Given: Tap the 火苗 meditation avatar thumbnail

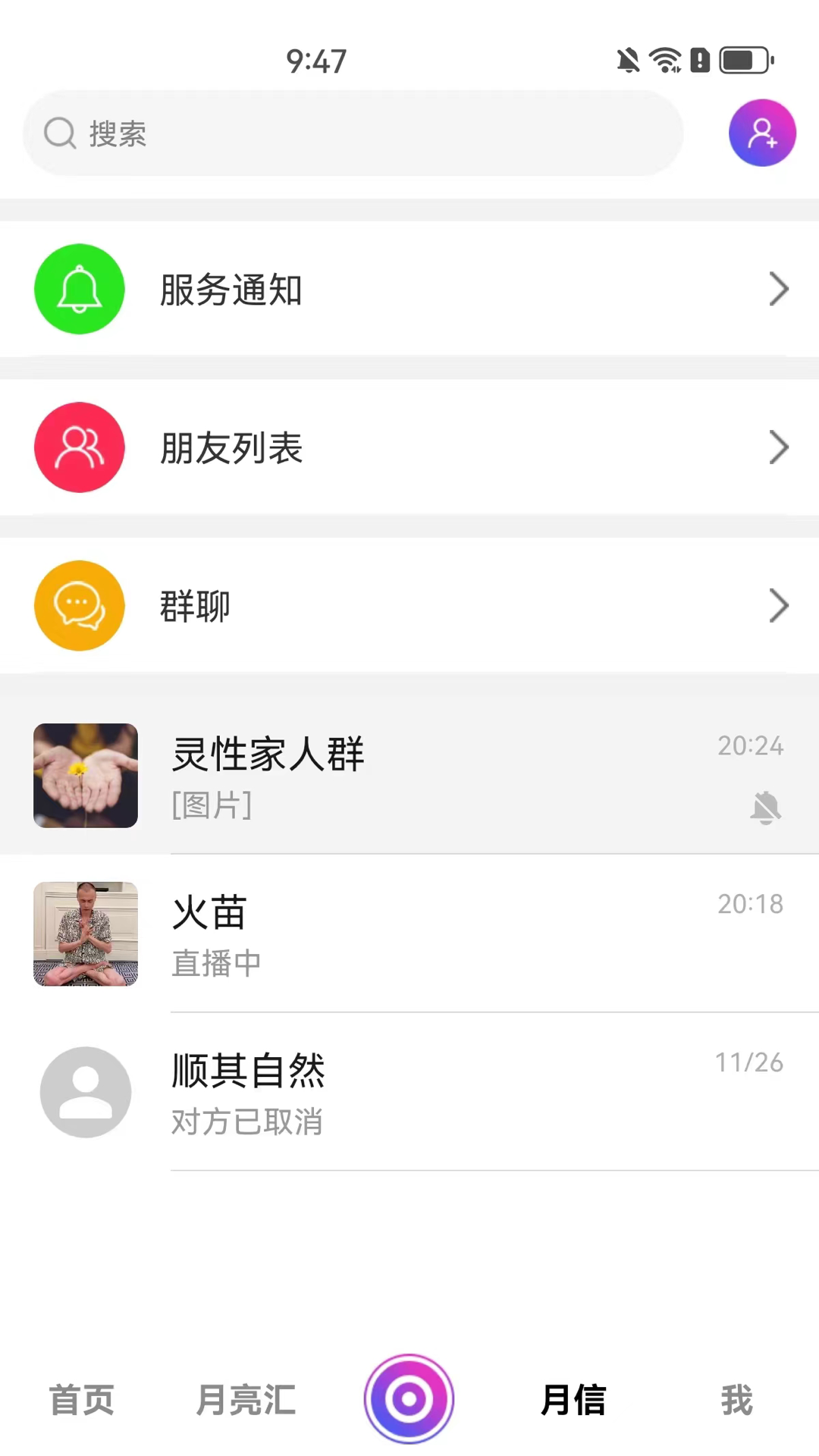Looking at the screenshot, I should (x=85, y=934).
